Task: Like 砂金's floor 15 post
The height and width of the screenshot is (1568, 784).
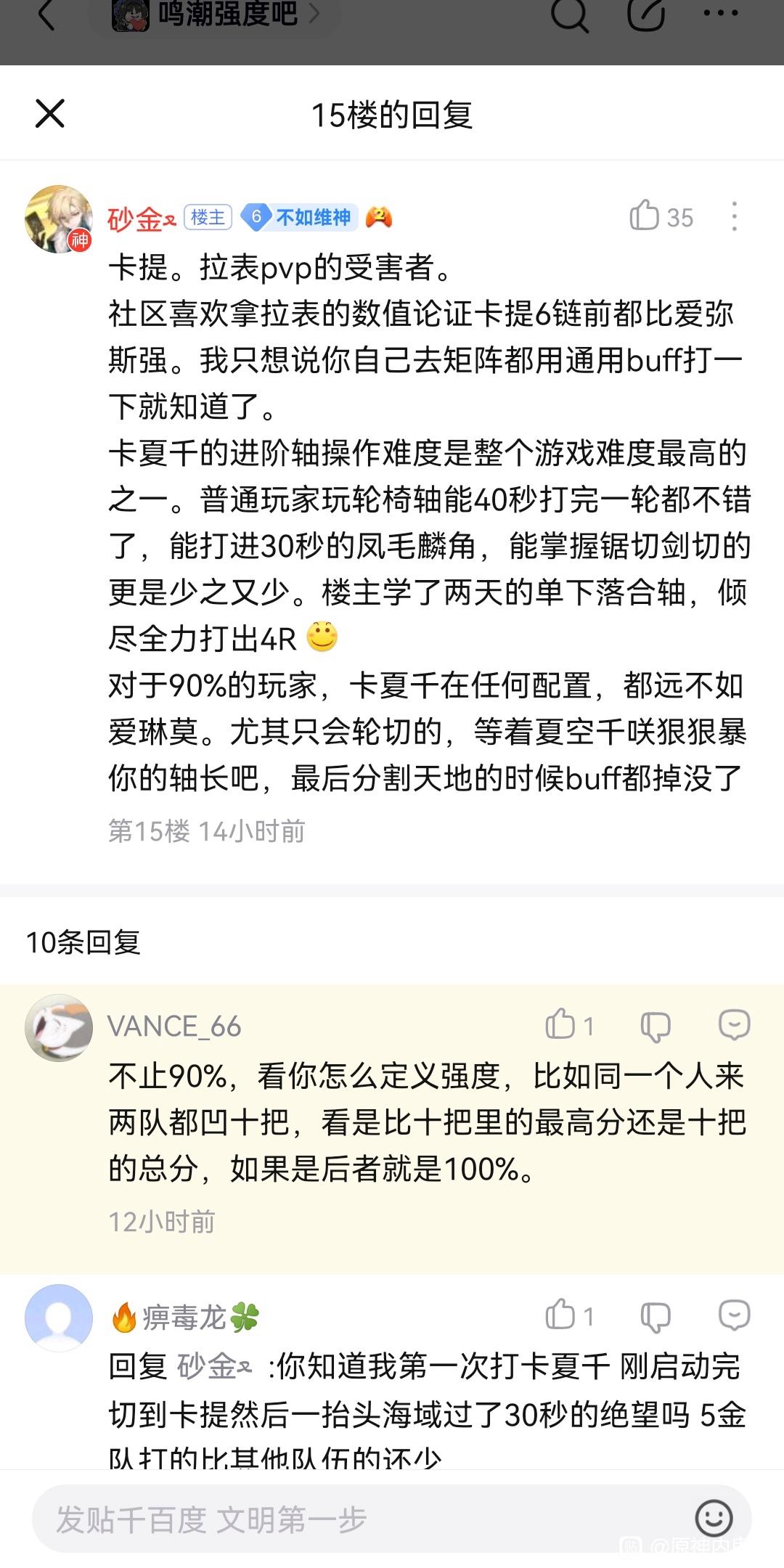Action: [x=661, y=216]
